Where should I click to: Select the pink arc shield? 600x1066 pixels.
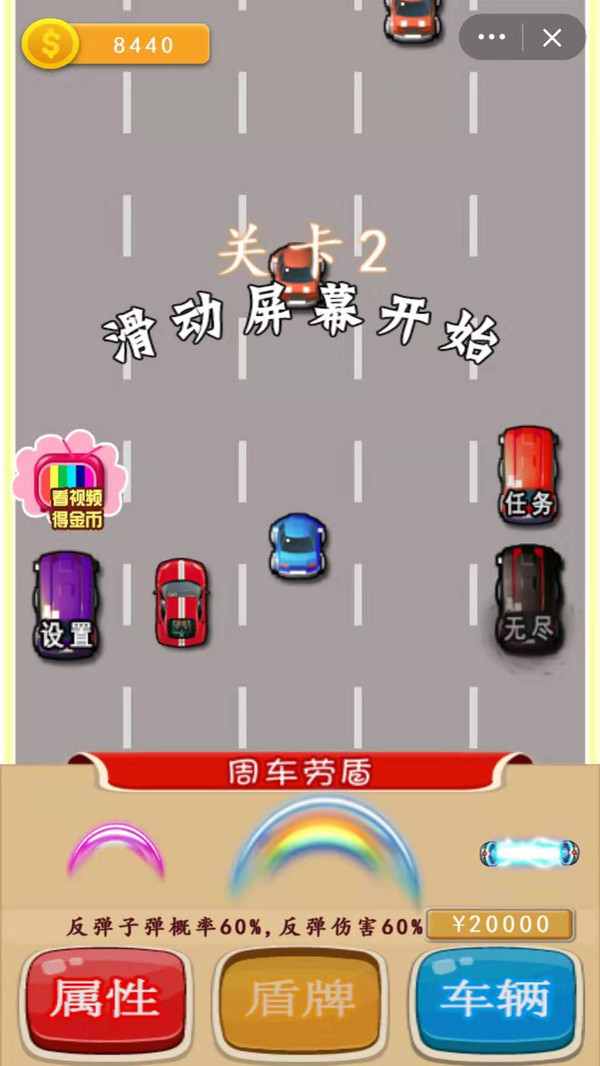(115, 851)
